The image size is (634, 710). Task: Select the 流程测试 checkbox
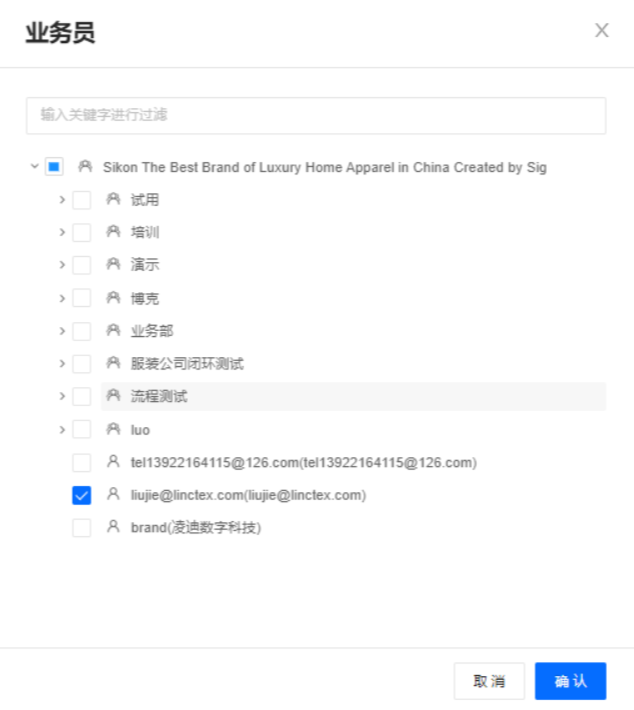coord(82,396)
